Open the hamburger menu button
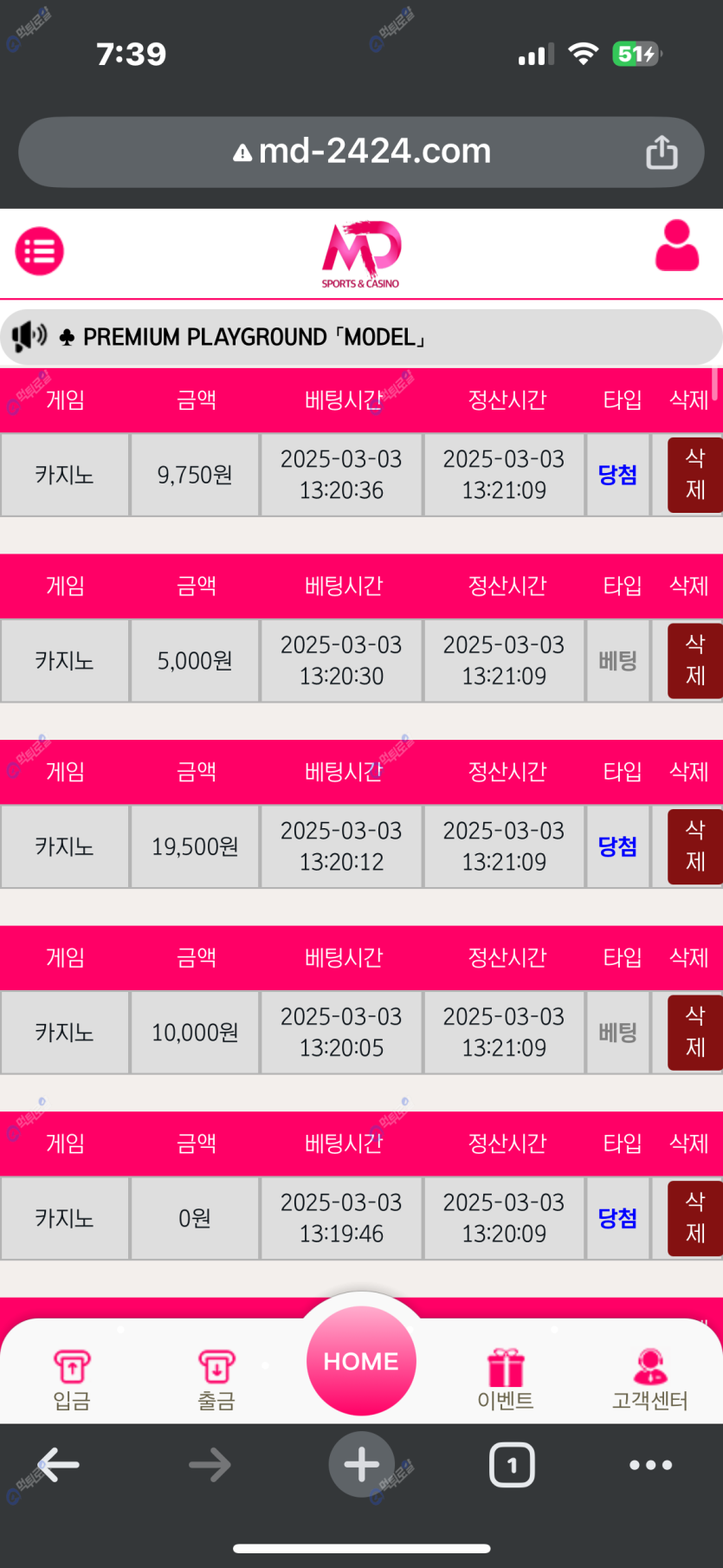The height and width of the screenshot is (1568, 723). (40, 251)
